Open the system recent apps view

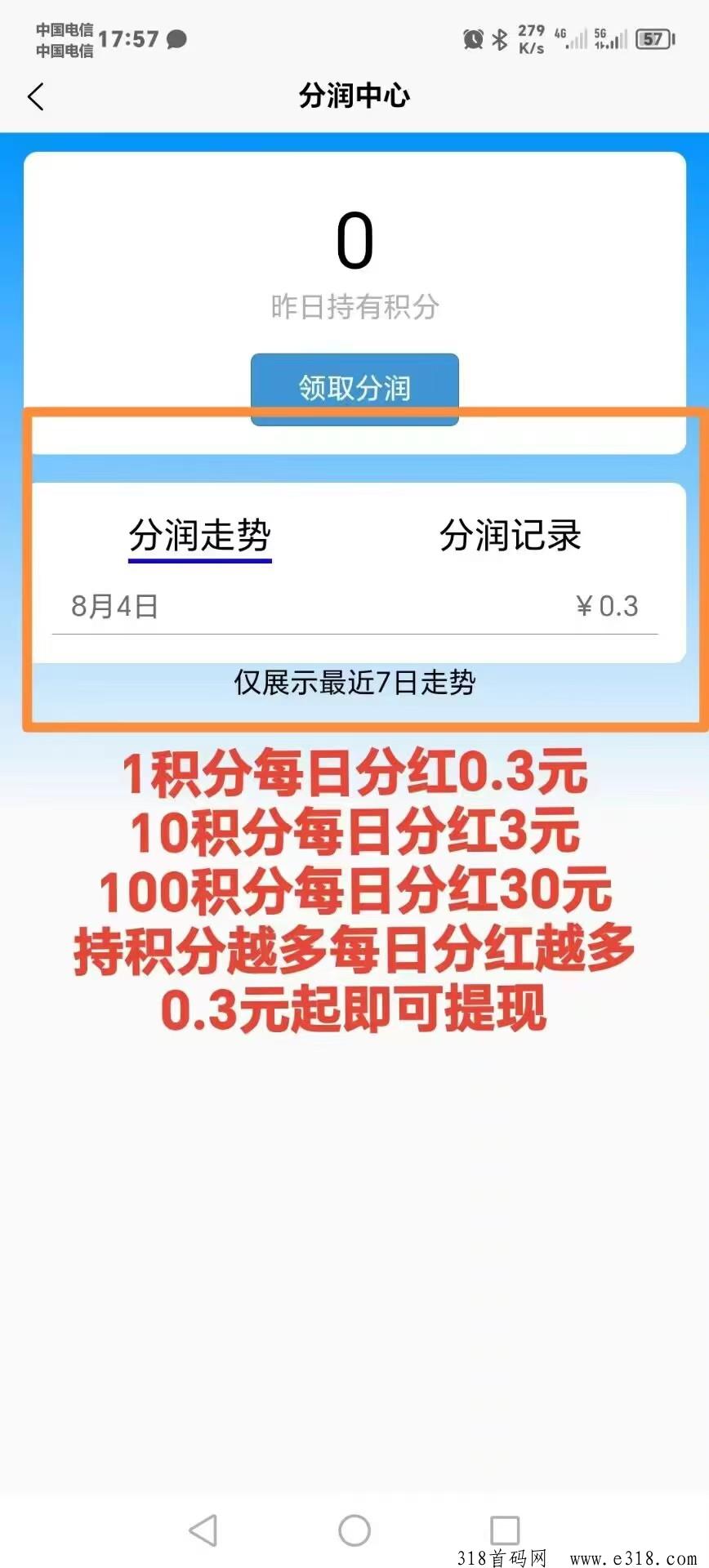coord(504,1530)
